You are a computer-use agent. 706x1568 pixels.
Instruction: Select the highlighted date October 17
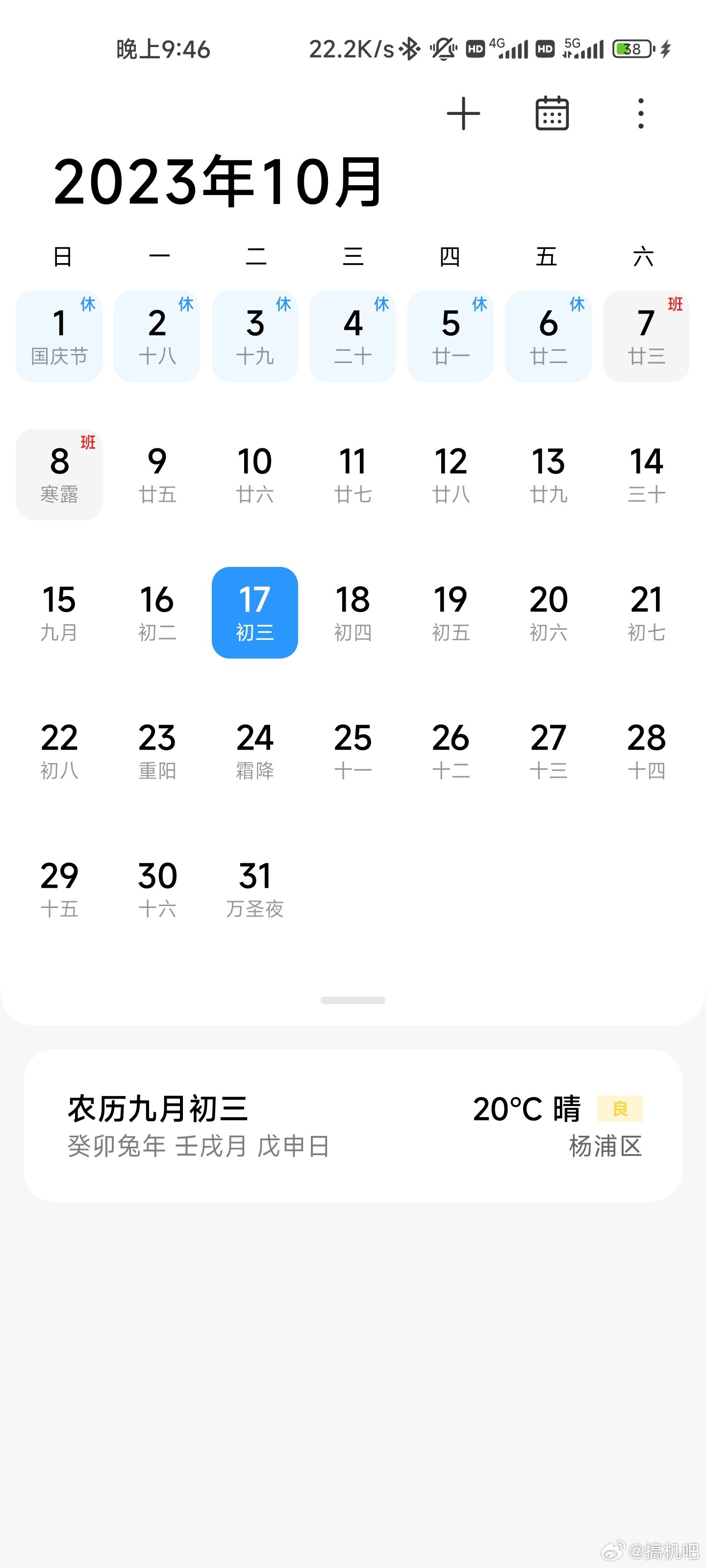point(254,612)
